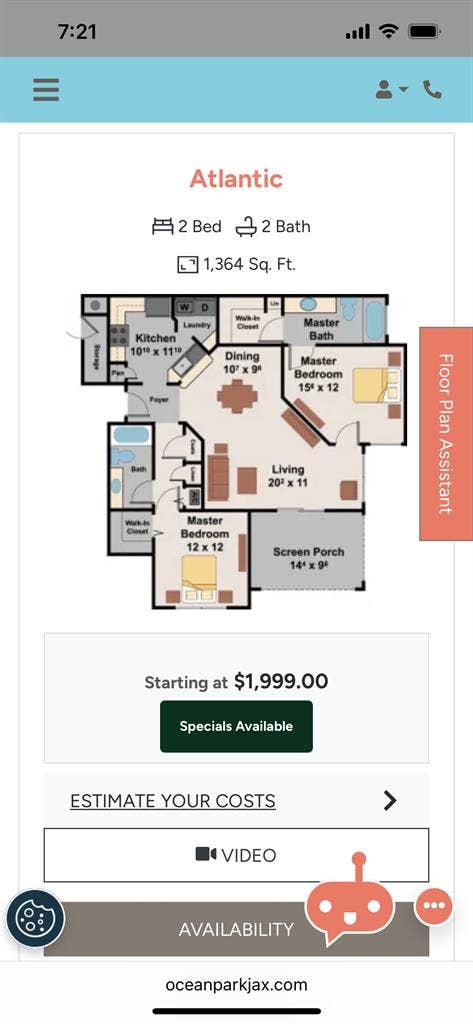Expand Estimate Your Costs
The width and height of the screenshot is (473, 1024).
click(236, 801)
